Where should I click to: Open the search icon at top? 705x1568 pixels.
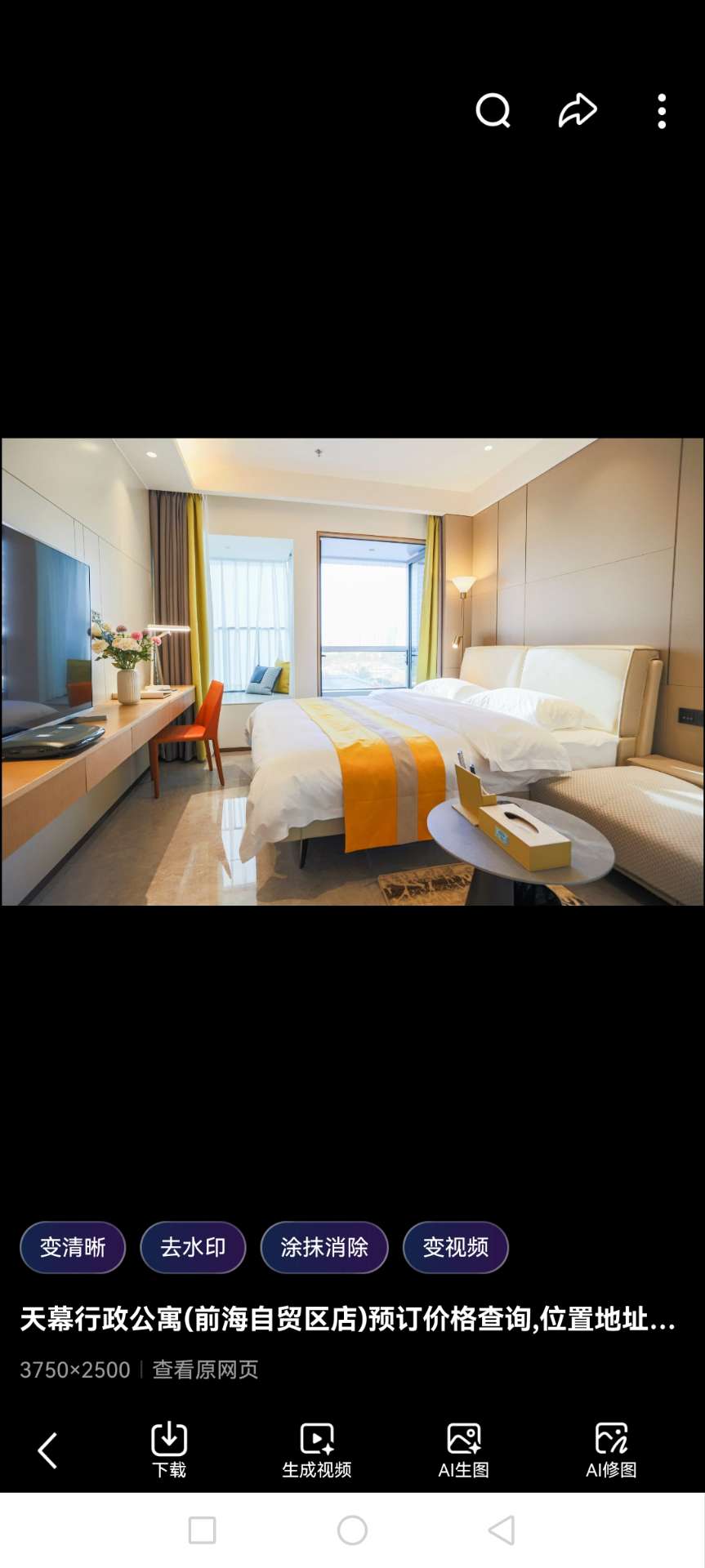click(493, 110)
